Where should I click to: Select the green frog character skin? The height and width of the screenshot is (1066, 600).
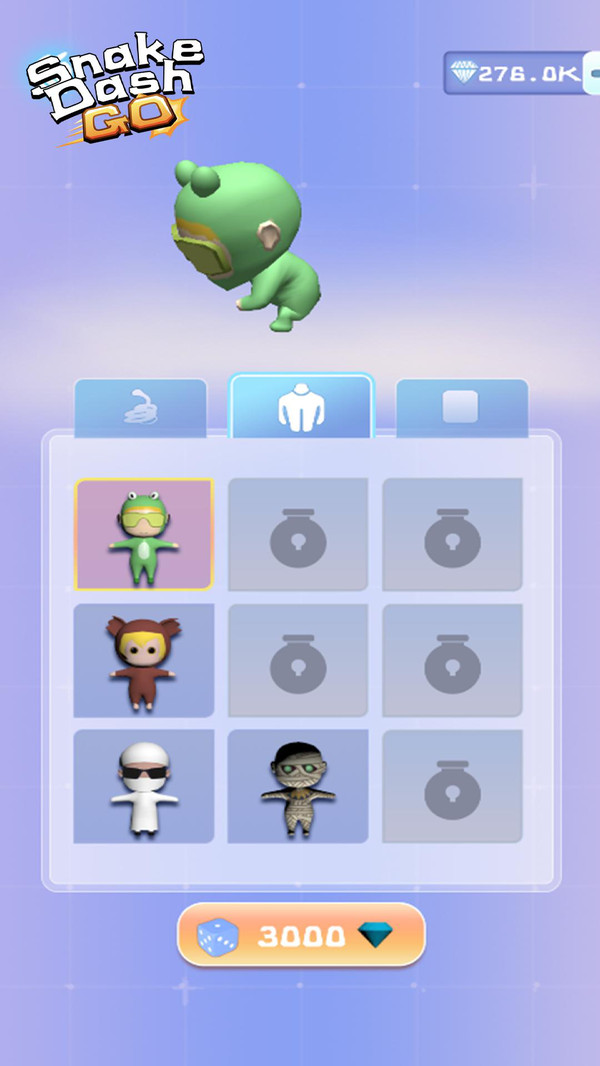pyautogui.click(x=144, y=535)
